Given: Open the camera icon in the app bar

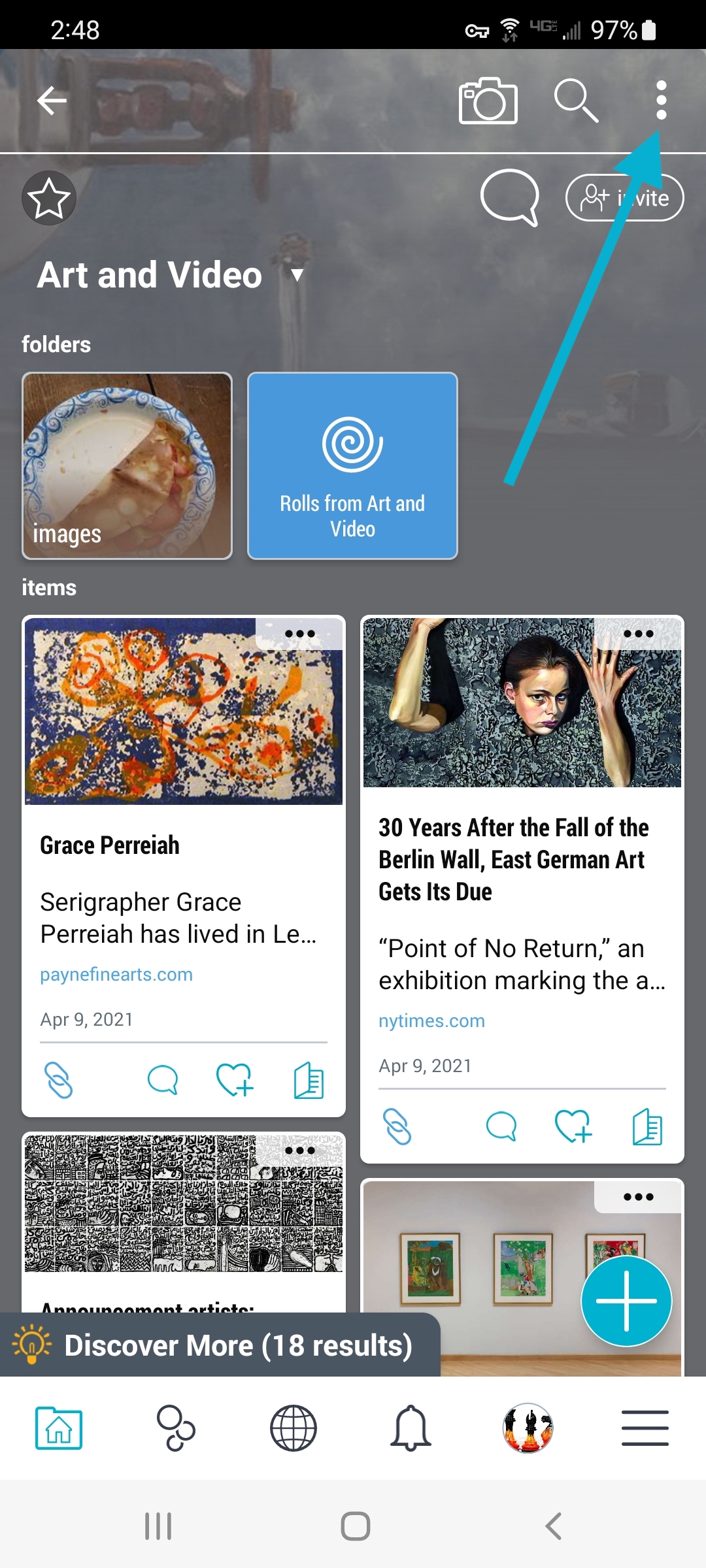Looking at the screenshot, I should 488,101.
